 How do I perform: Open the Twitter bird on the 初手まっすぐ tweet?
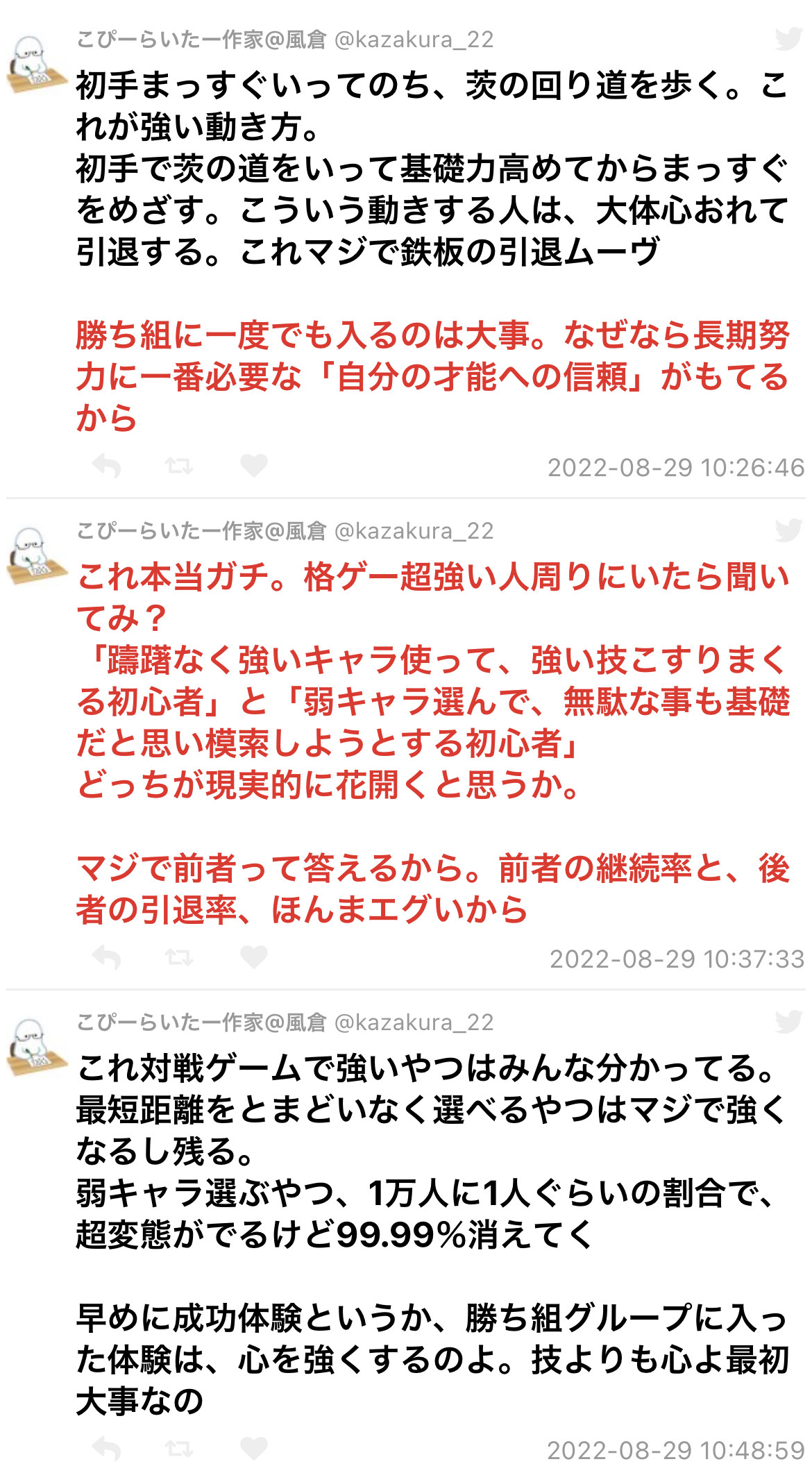(x=788, y=40)
